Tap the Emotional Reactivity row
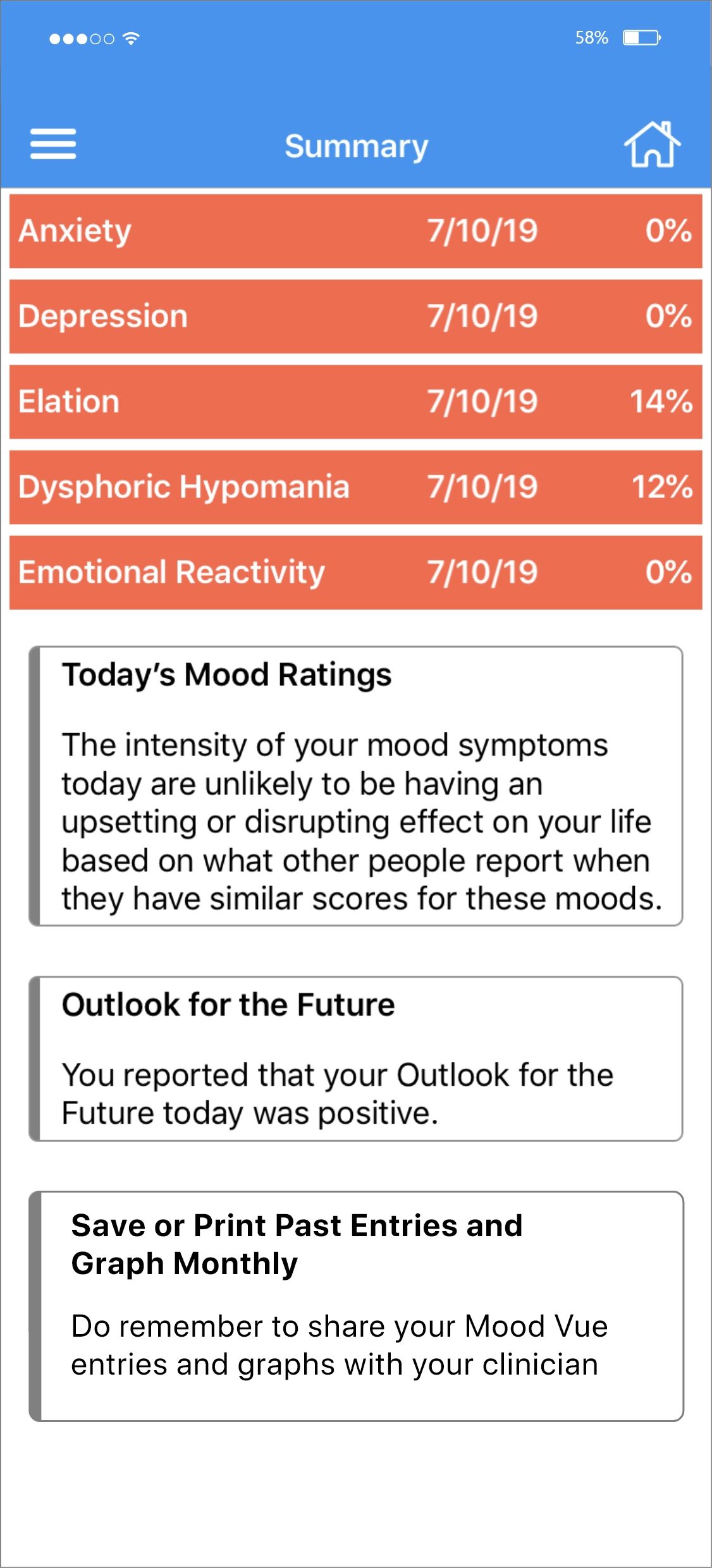The height and width of the screenshot is (1568, 712). click(355, 572)
